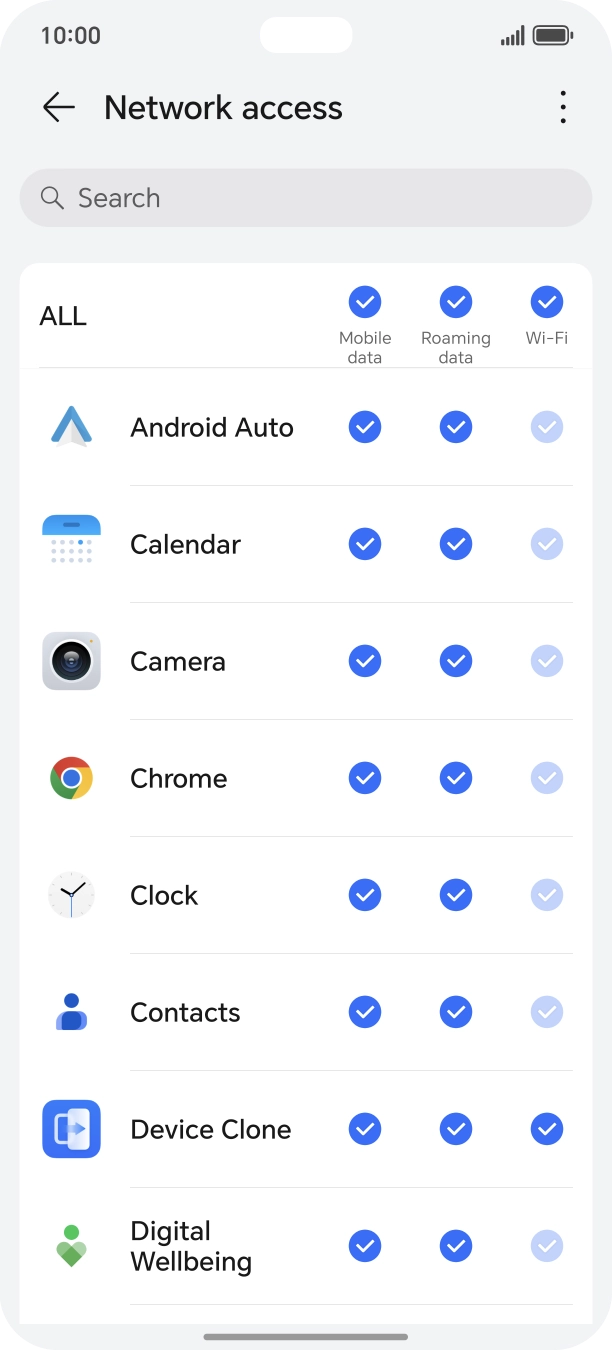Uncheck mobile data for Camera
The image size is (612, 1350).
coord(365,662)
